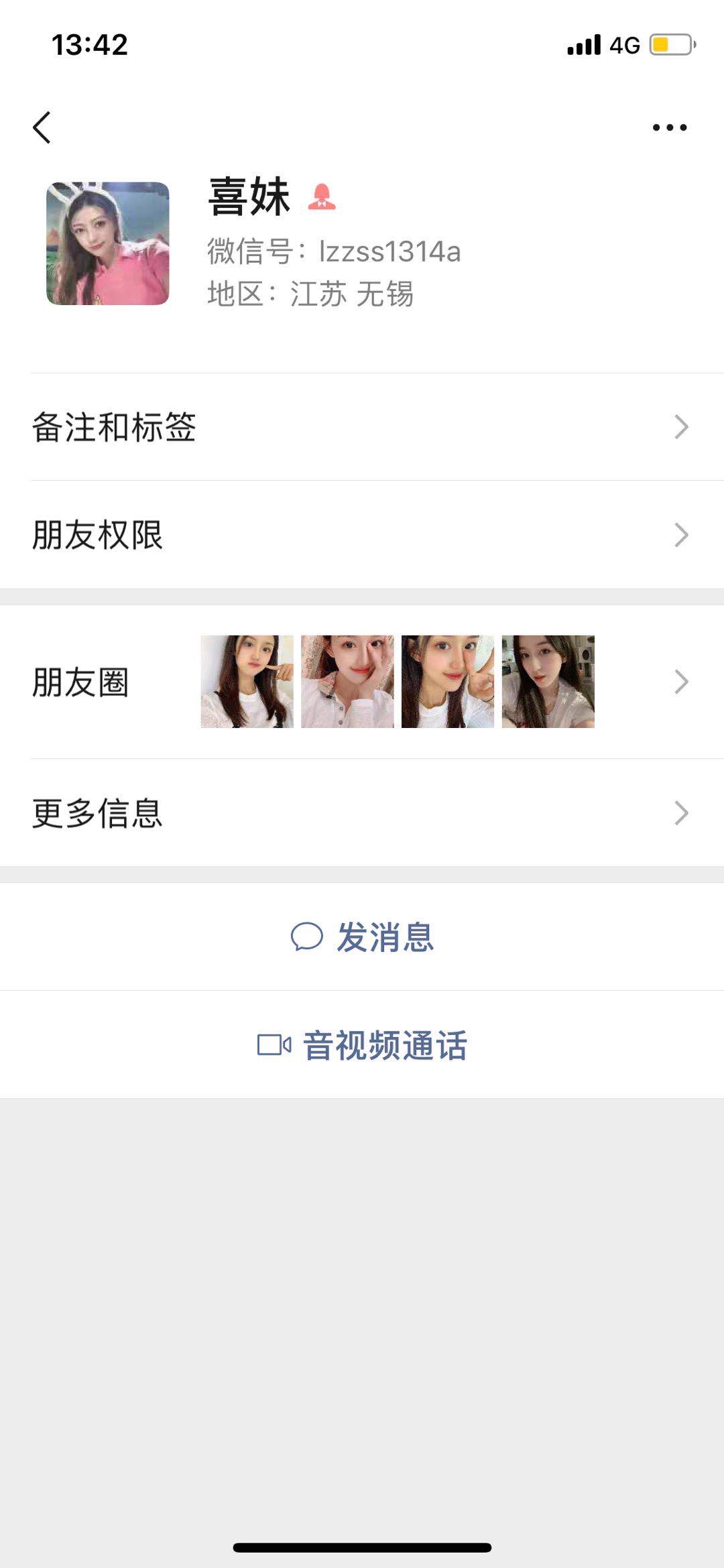Open 朋友权限 row
Viewport: 724px width, 1568px height.
[x=362, y=535]
